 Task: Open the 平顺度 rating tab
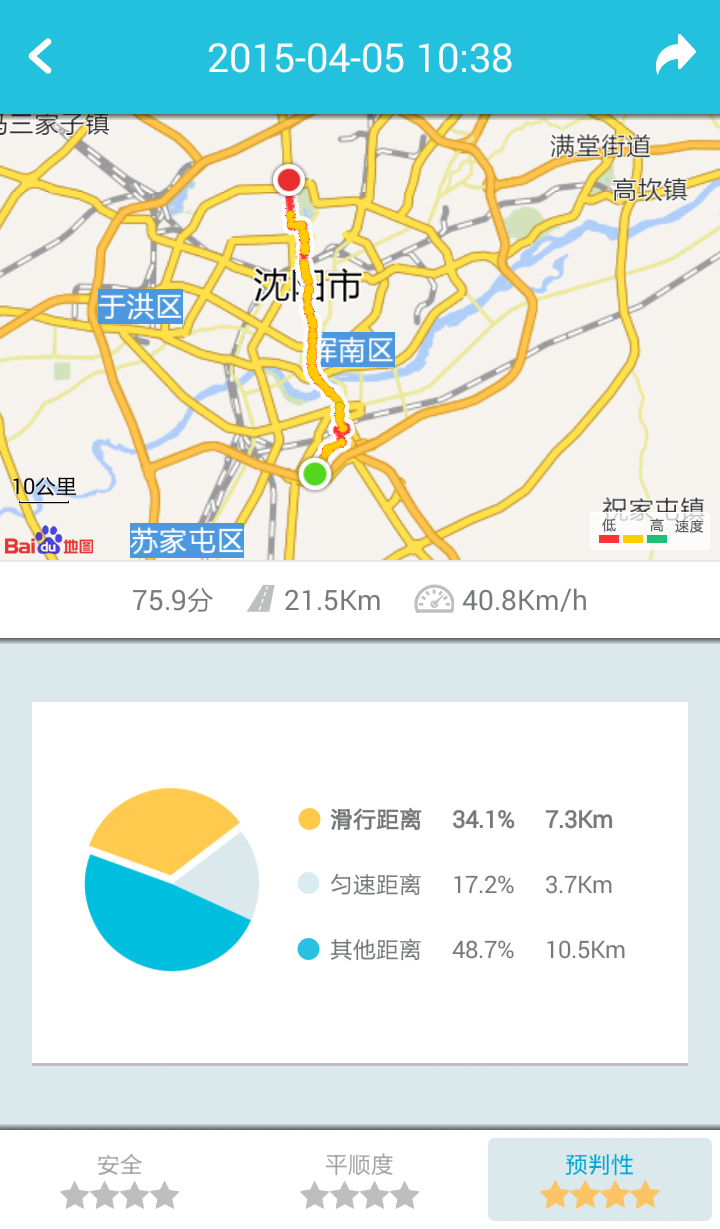pyautogui.click(x=360, y=1165)
